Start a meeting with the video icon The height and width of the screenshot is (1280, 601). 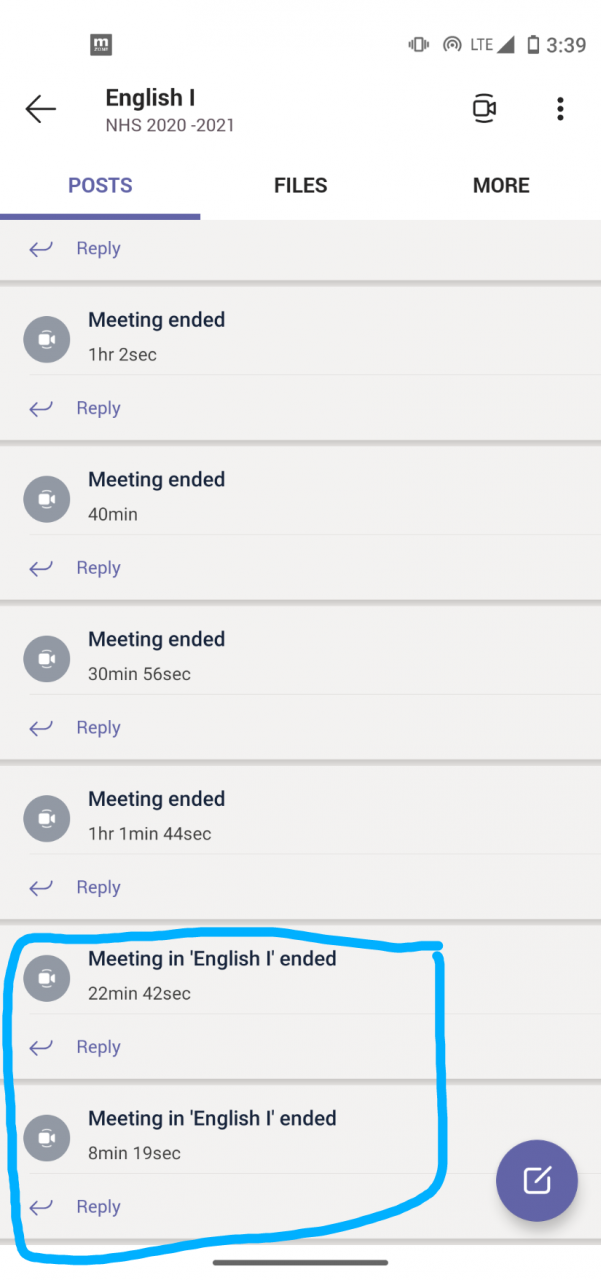pos(484,109)
